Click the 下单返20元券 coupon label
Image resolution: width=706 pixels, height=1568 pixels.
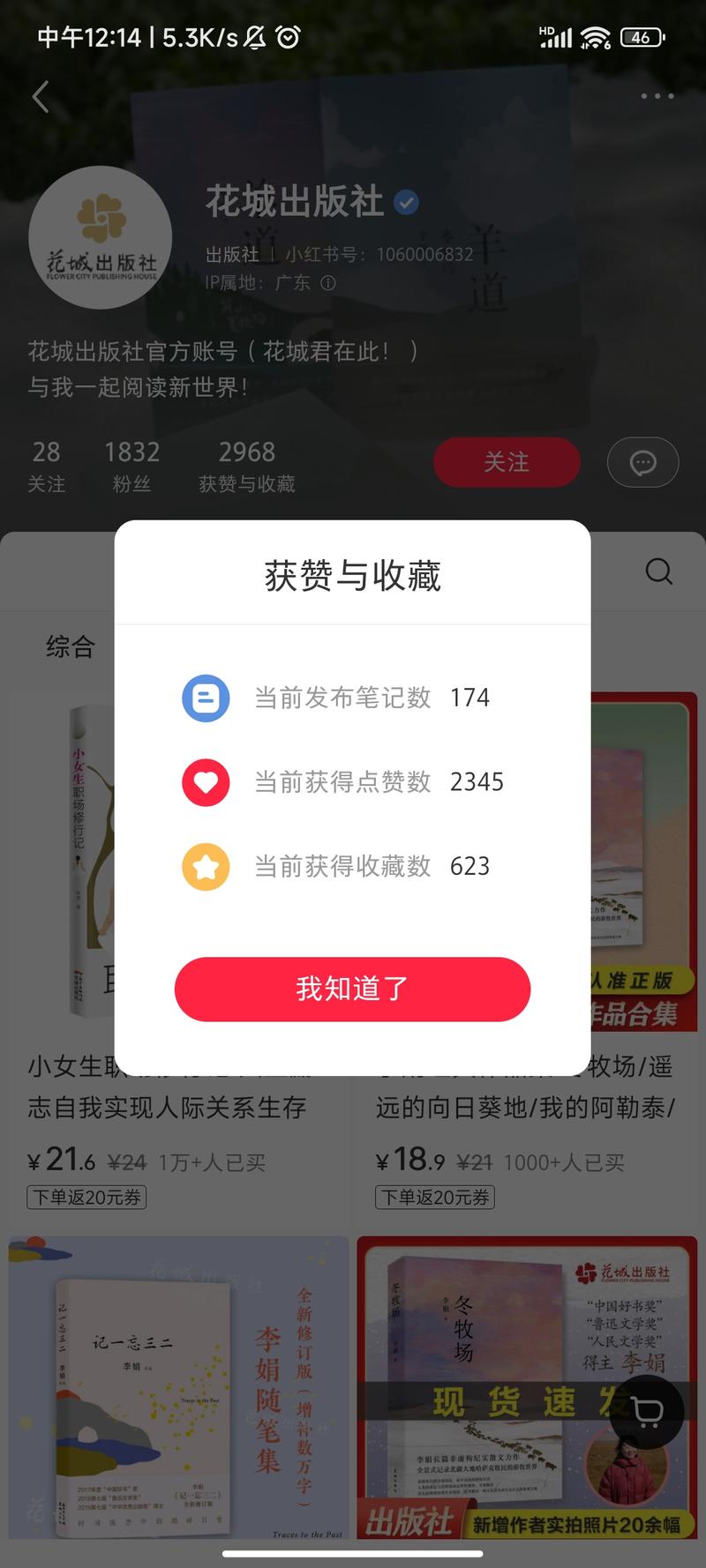point(86,1198)
